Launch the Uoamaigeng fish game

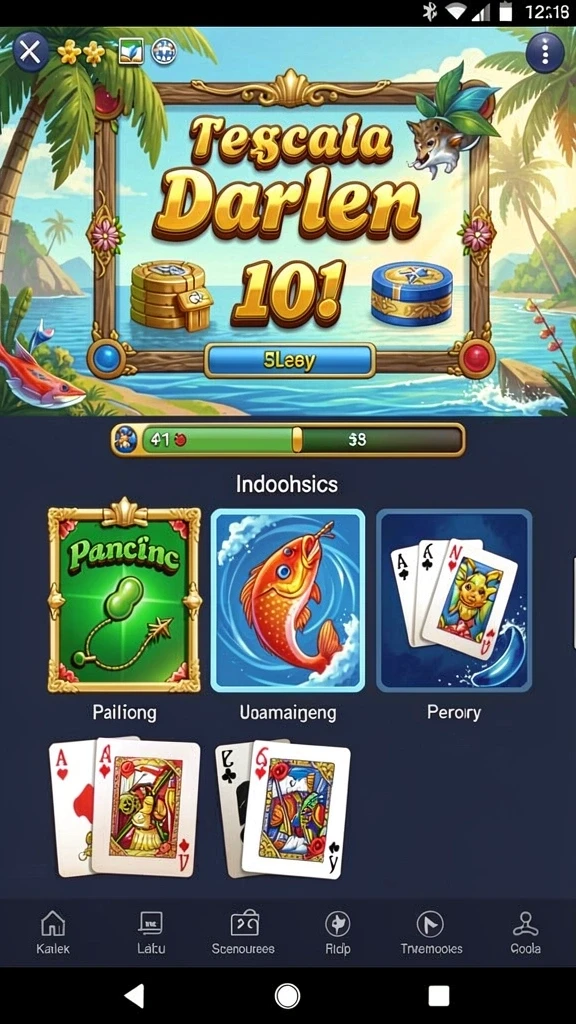pos(287,600)
